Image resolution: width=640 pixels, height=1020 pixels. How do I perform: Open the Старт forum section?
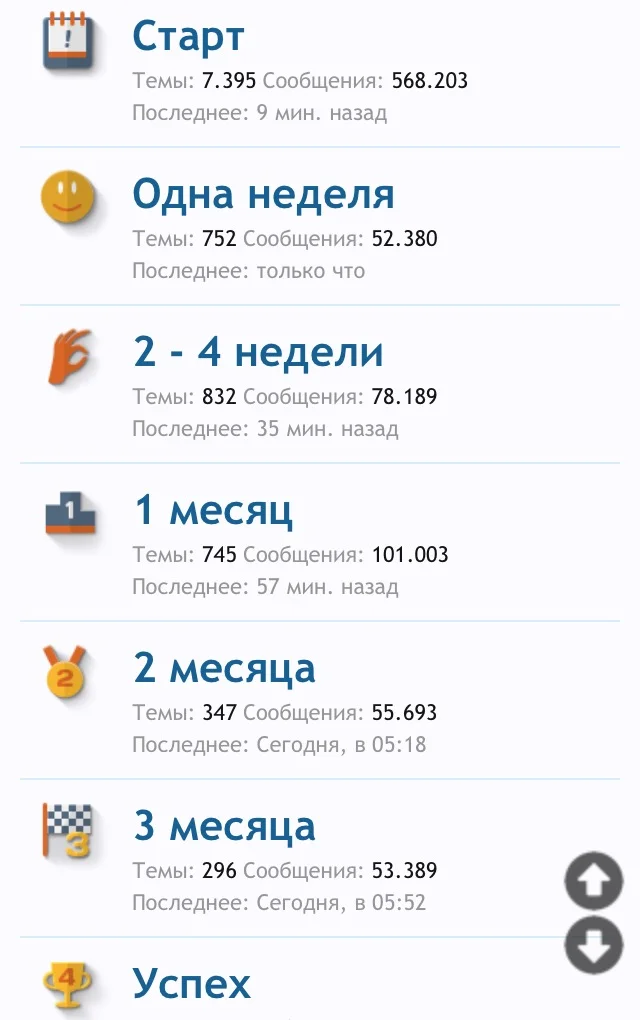tap(188, 38)
